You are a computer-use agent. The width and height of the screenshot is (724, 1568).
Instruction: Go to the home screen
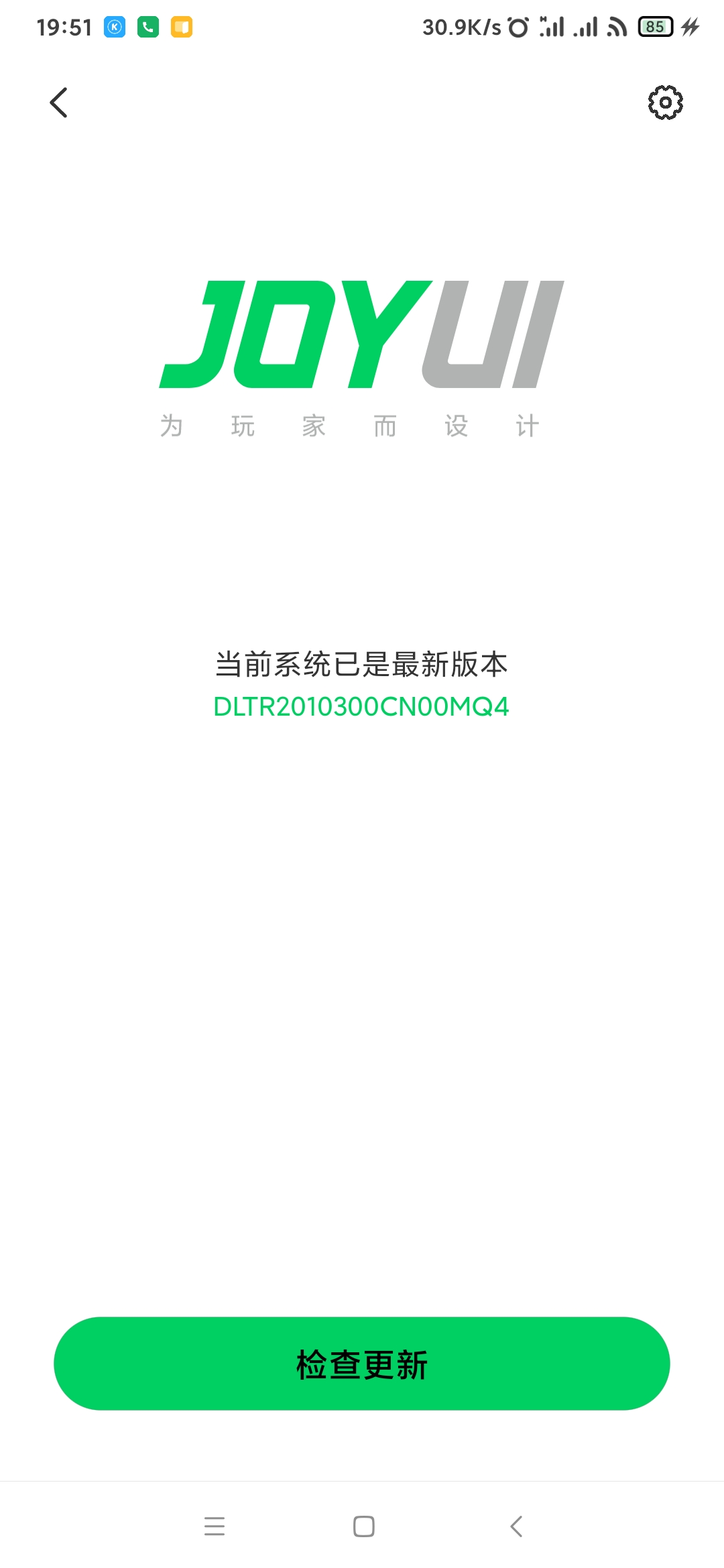point(364,1526)
